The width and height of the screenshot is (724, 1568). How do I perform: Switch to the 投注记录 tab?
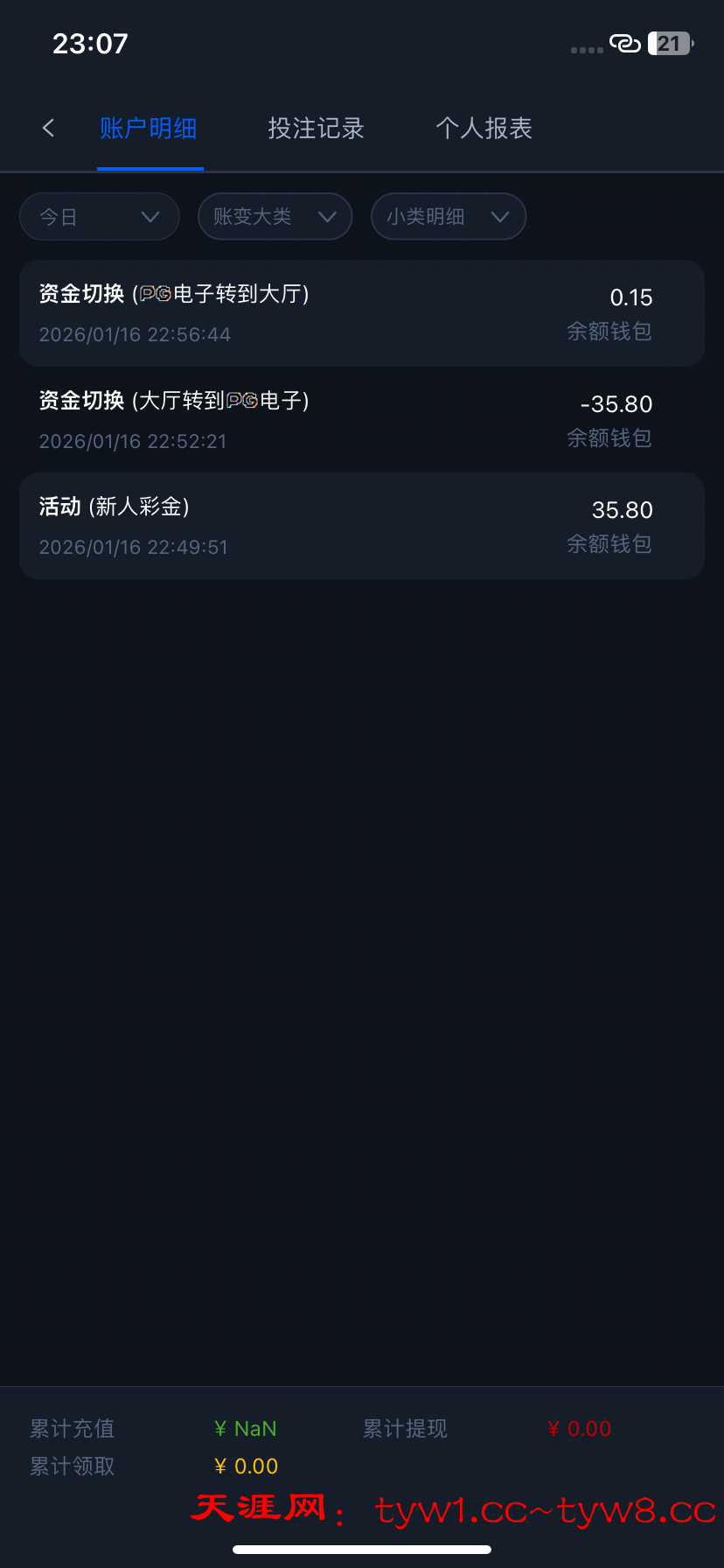point(316,128)
